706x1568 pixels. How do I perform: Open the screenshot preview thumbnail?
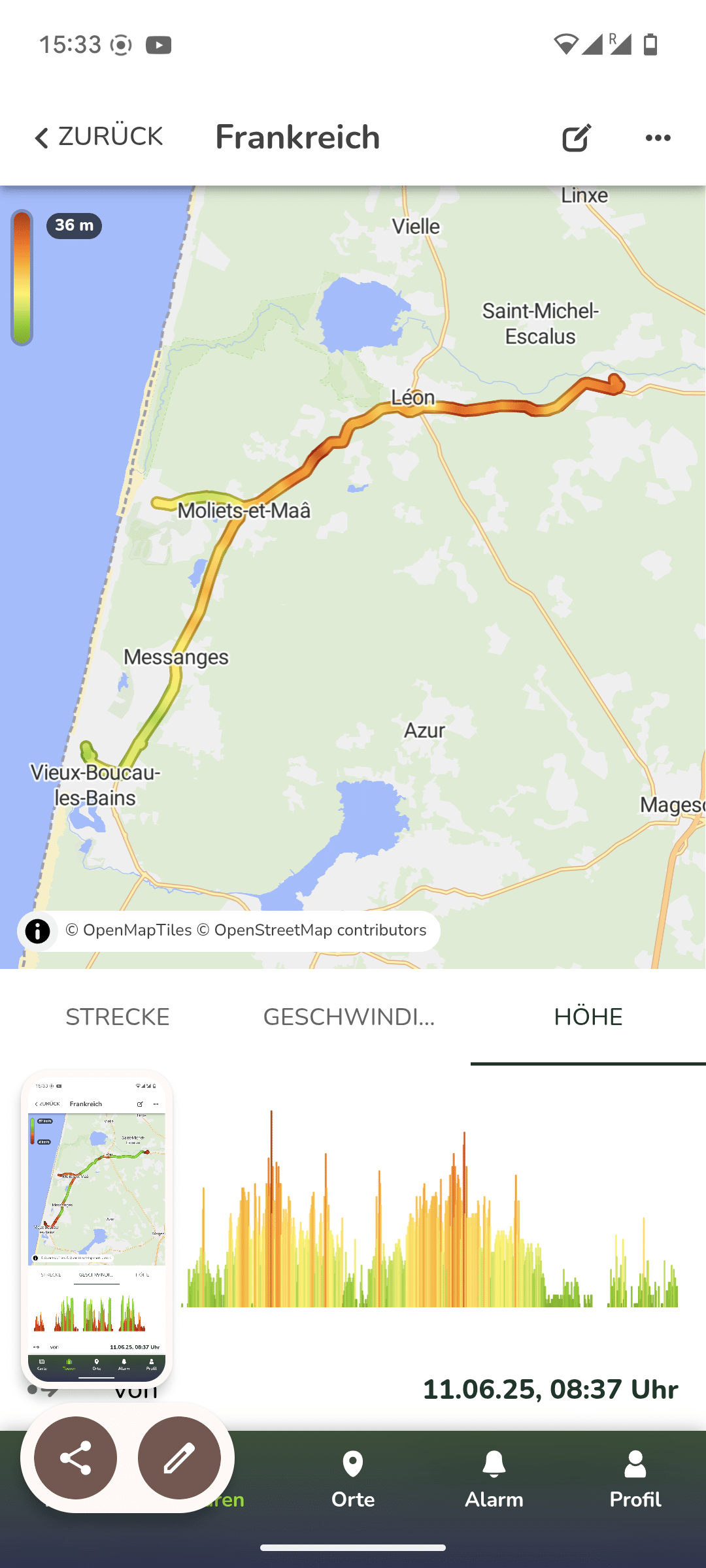[x=97, y=1228]
